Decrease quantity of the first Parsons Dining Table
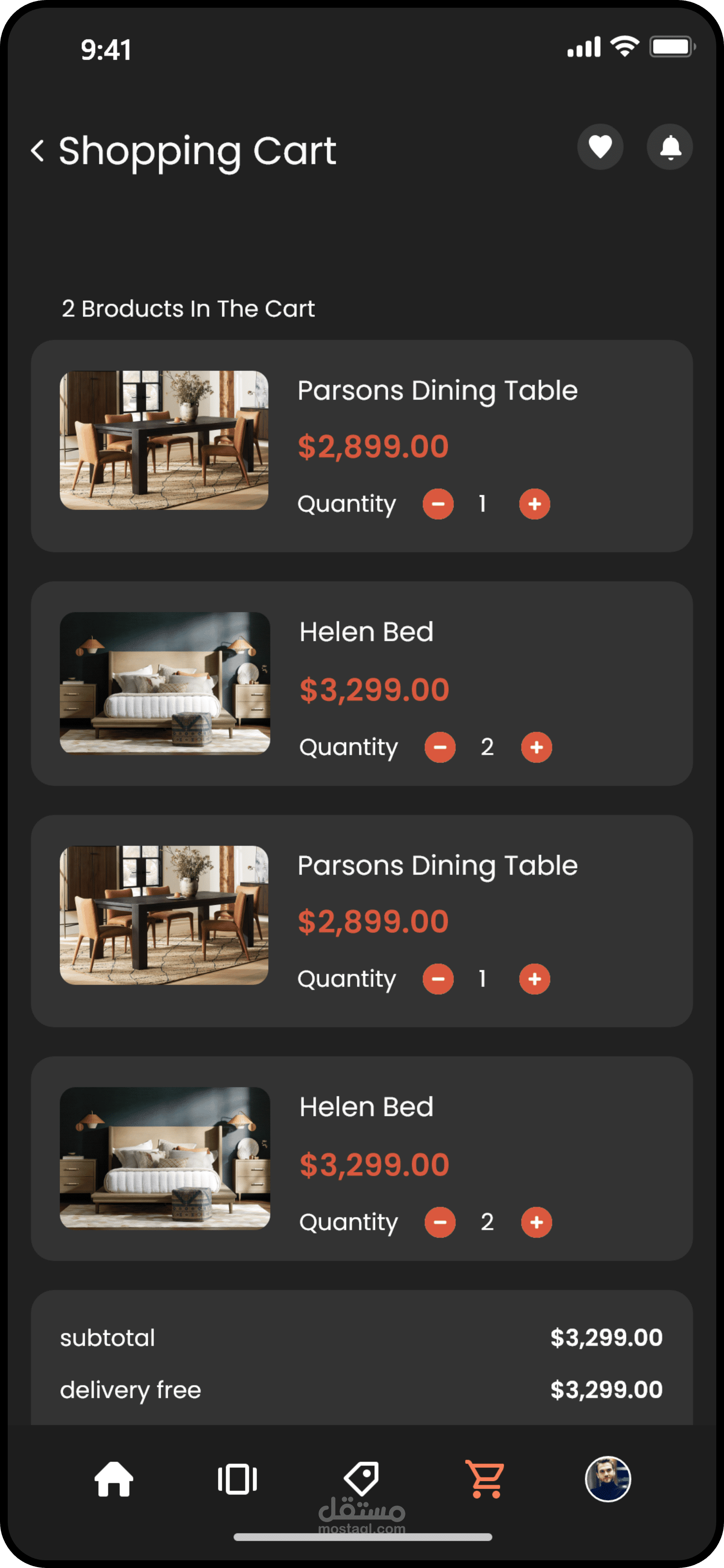Viewport: 724px width, 1568px height. pyautogui.click(x=438, y=504)
